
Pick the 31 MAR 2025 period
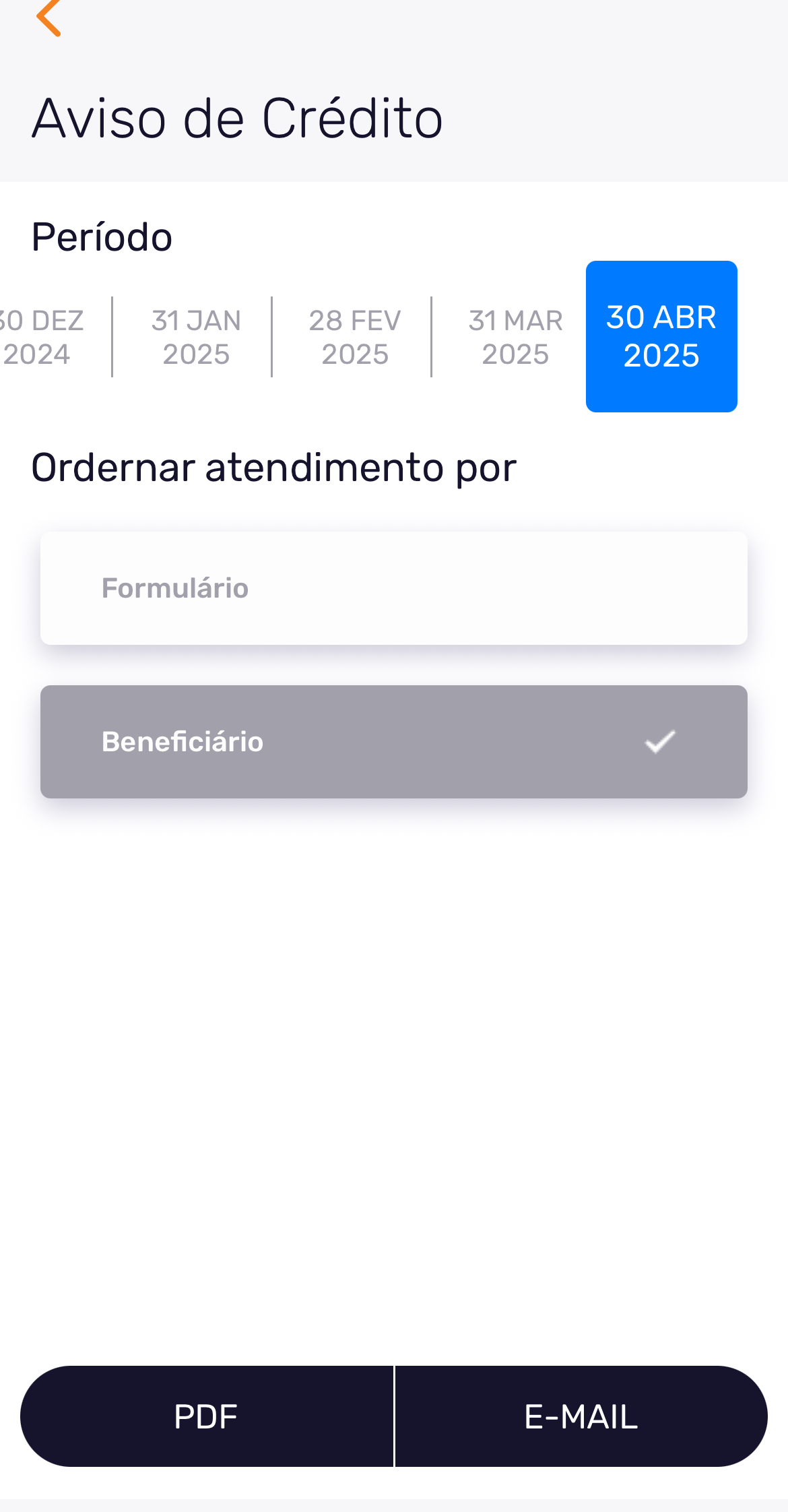click(x=515, y=337)
